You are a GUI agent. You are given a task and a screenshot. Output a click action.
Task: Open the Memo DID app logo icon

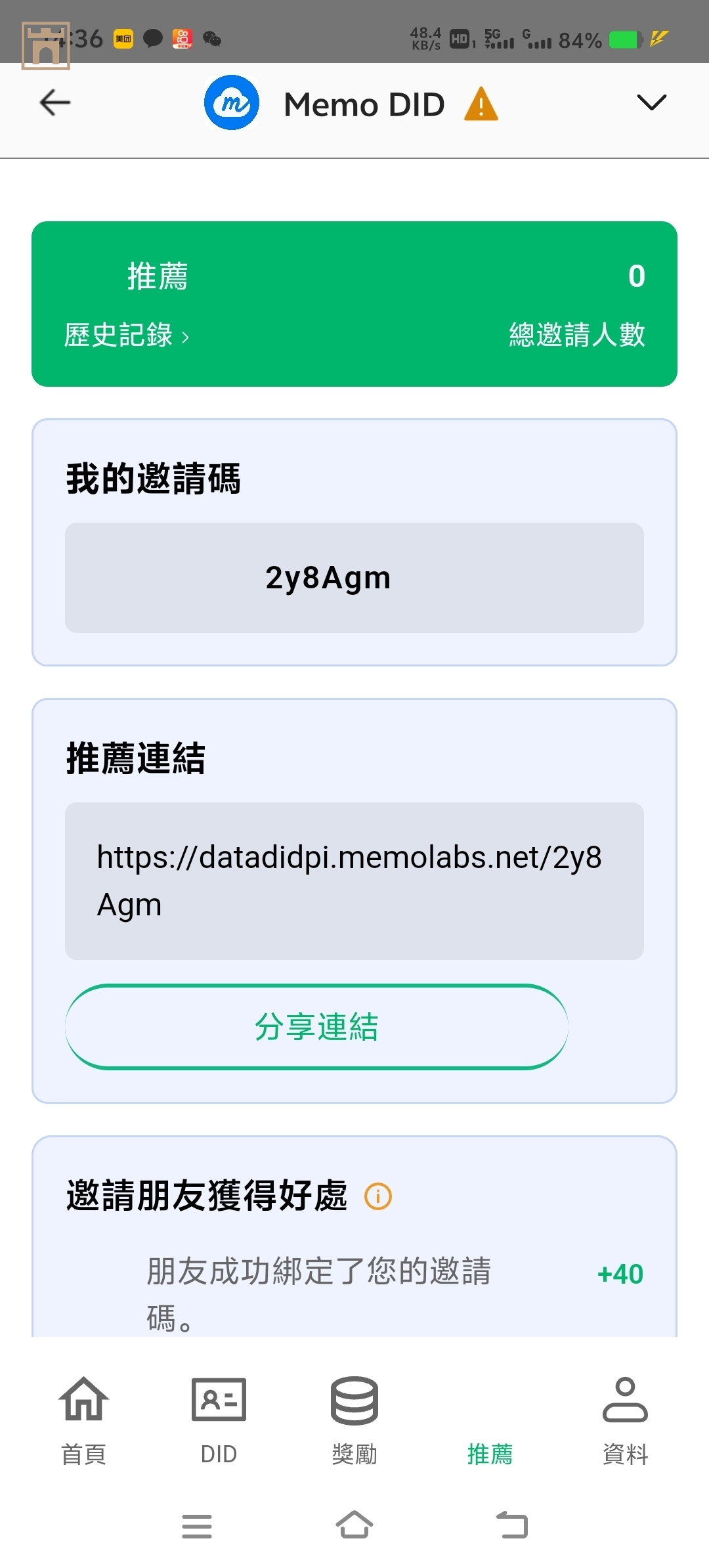pos(231,102)
